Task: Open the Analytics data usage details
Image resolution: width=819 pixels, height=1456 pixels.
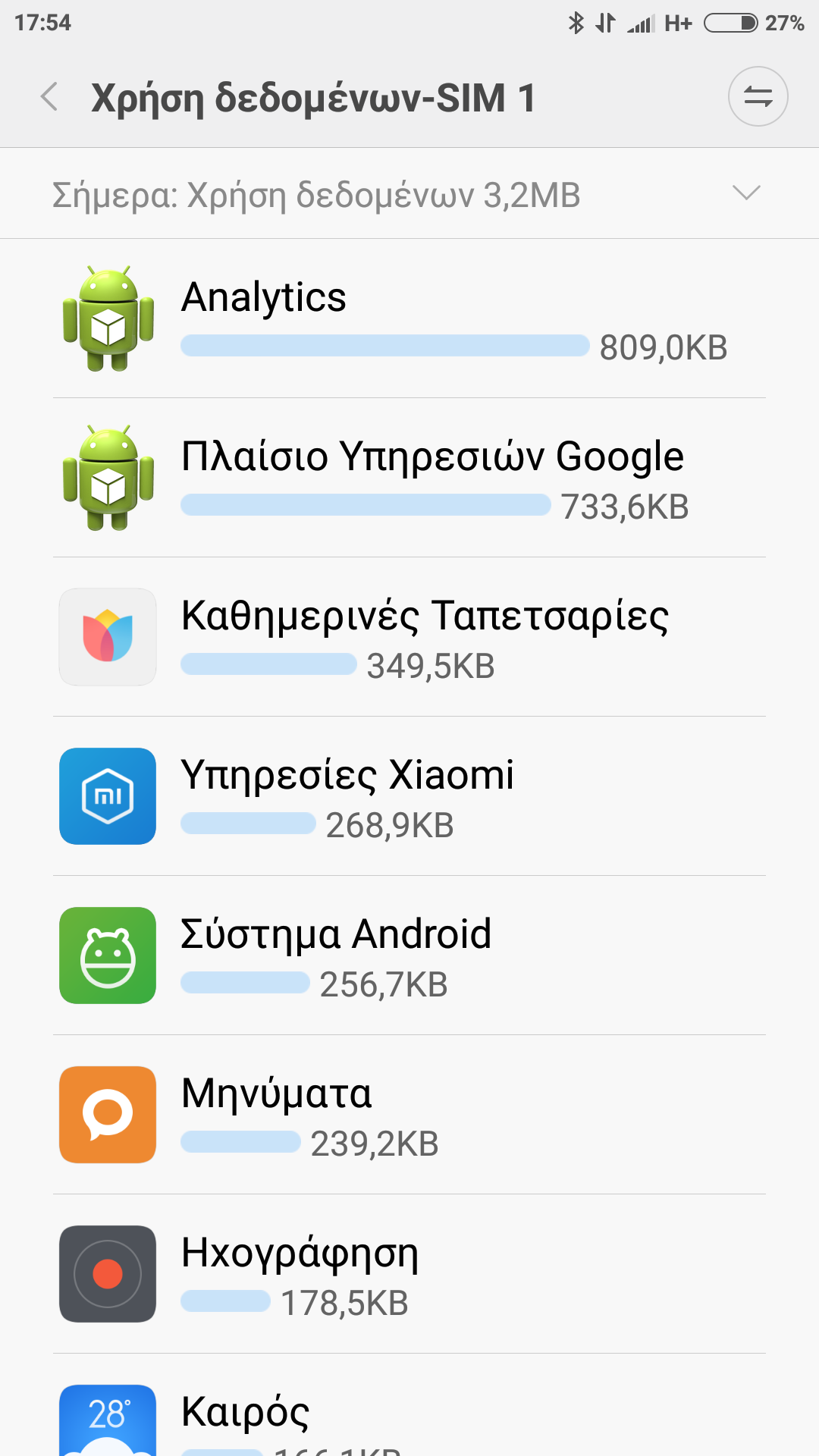Action: click(409, 318)
